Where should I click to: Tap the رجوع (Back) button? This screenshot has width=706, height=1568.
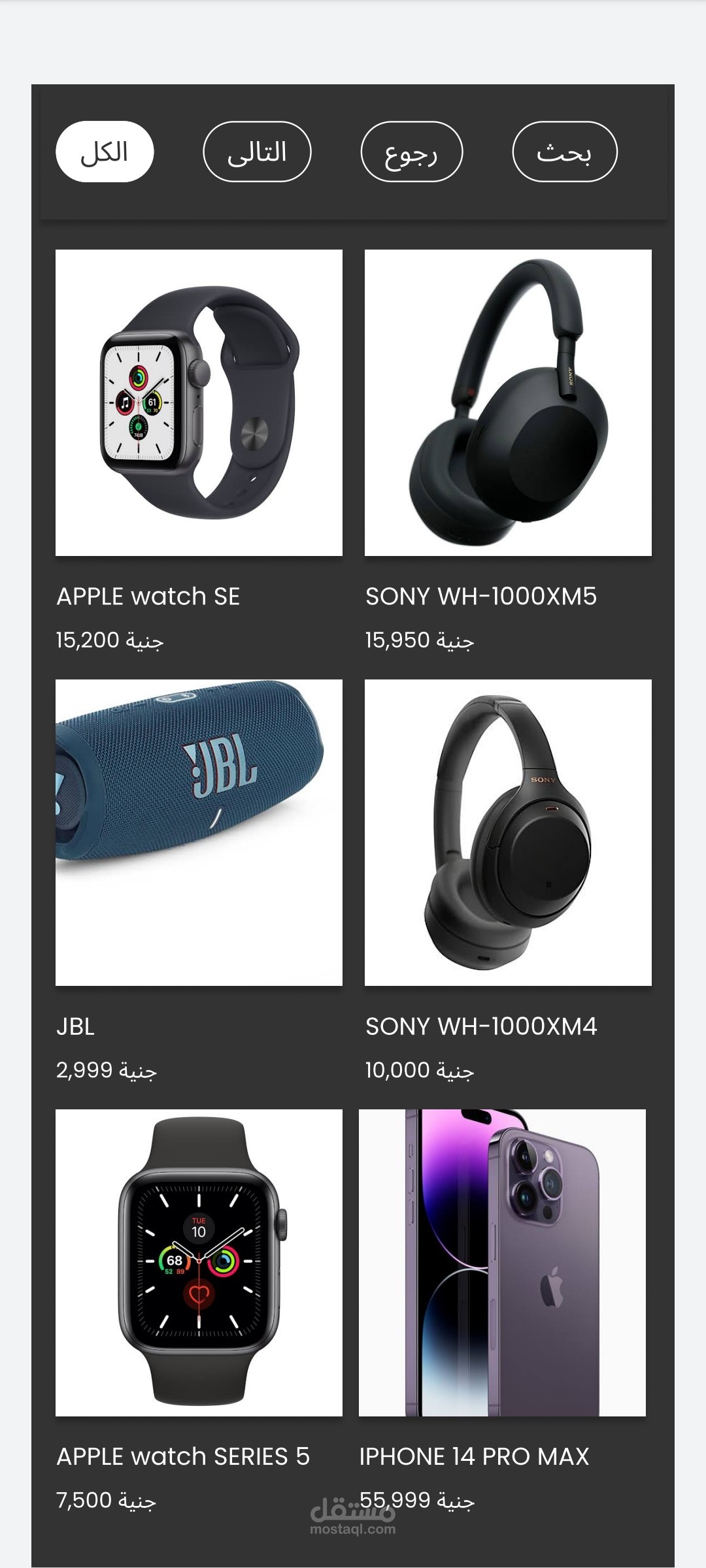(x=411, y=152)
